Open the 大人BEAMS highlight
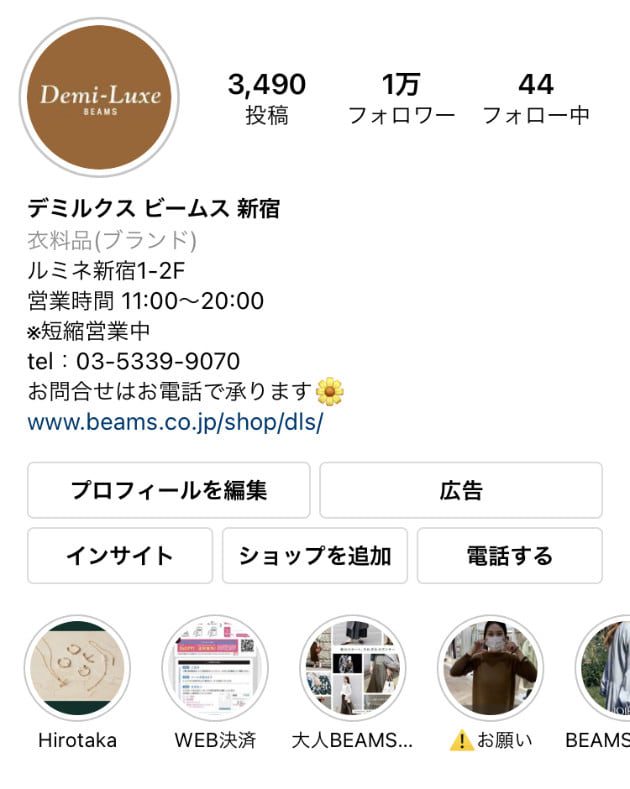 pos(352,668)
